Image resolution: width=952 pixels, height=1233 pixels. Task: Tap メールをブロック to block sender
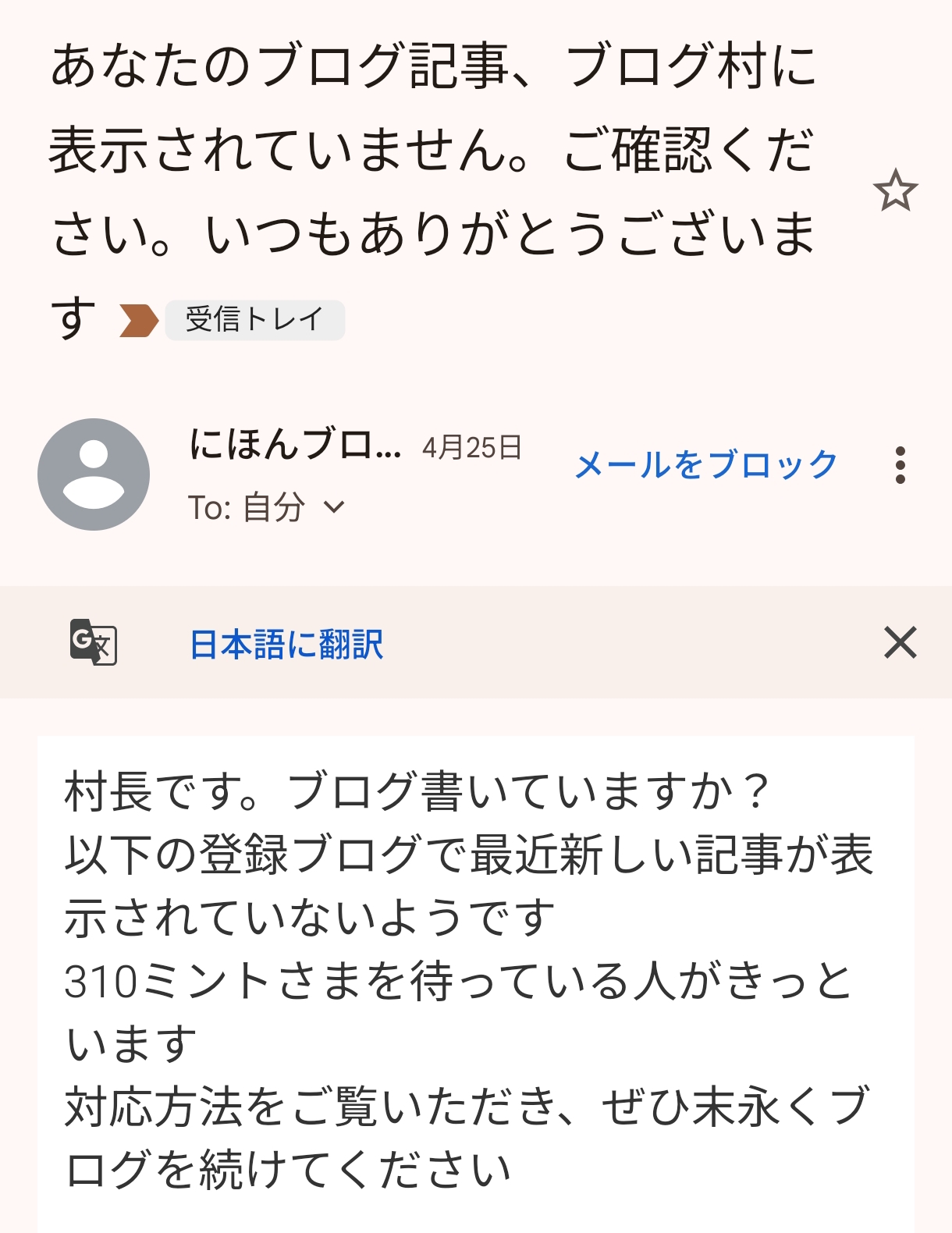click(x=705, y=465)
